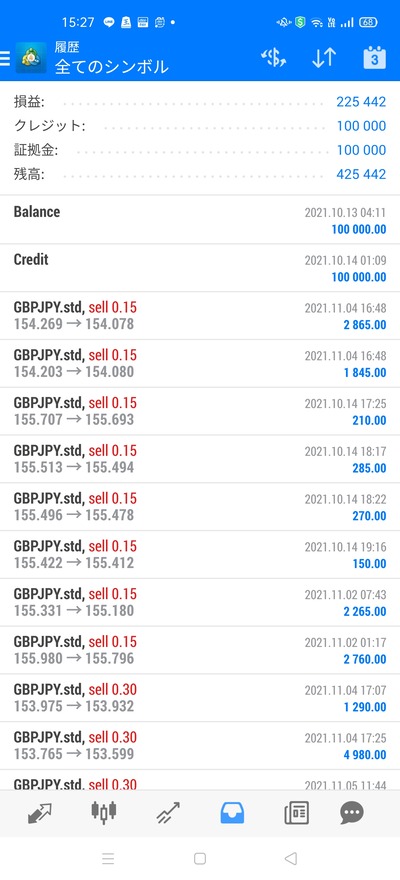Open the hamburger drawer menu

pyautogui.click(x=4, y=58)
